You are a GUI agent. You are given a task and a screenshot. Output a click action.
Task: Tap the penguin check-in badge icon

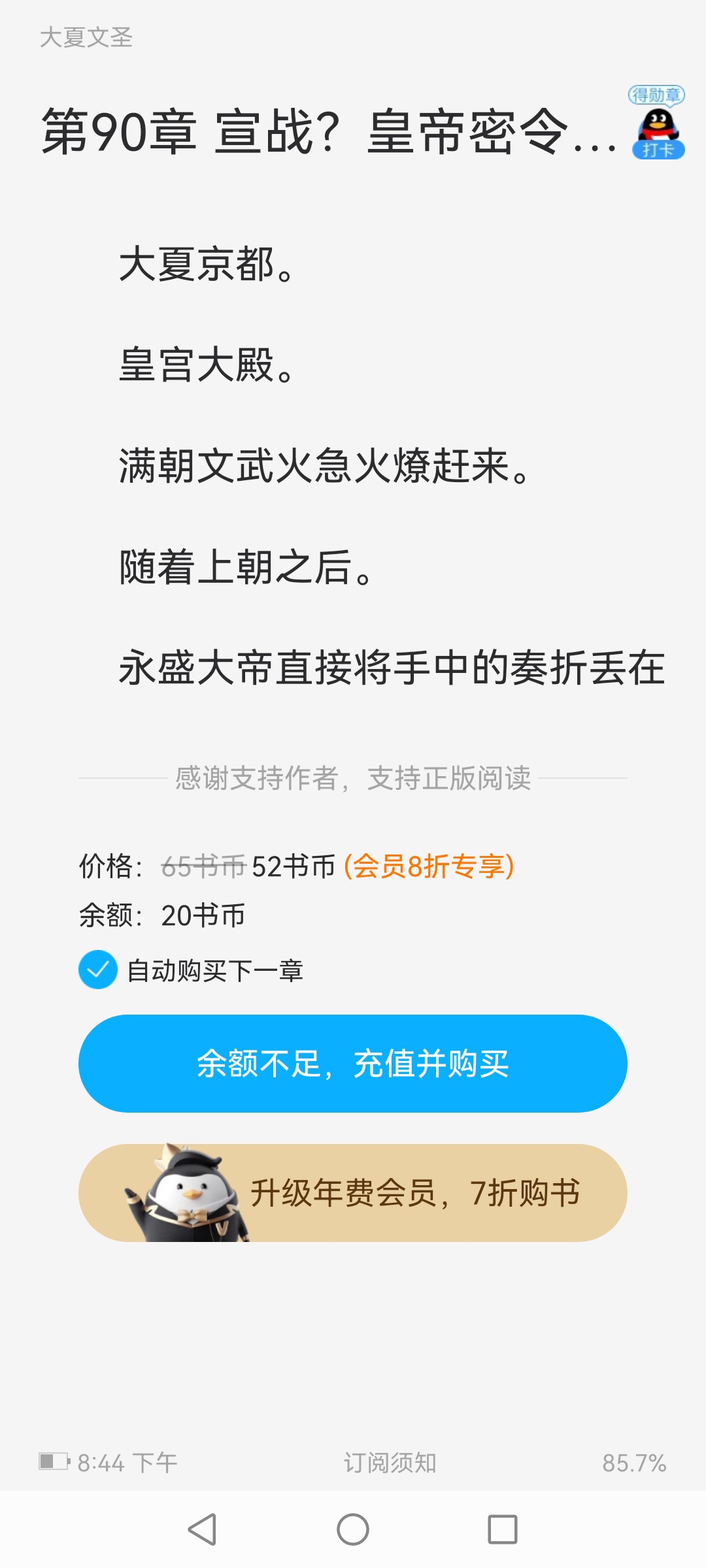pyautogui.click(x=658, y=124)
